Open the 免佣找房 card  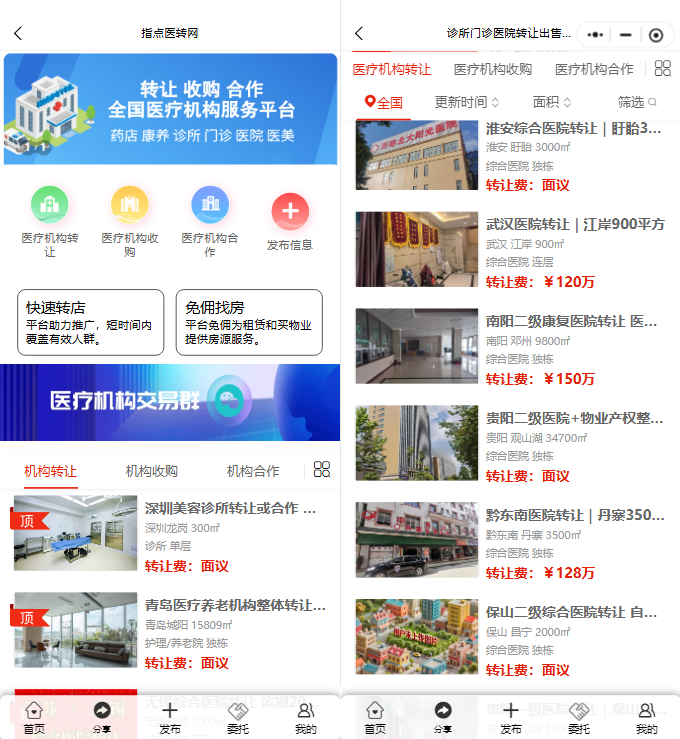tap(249, 323)
